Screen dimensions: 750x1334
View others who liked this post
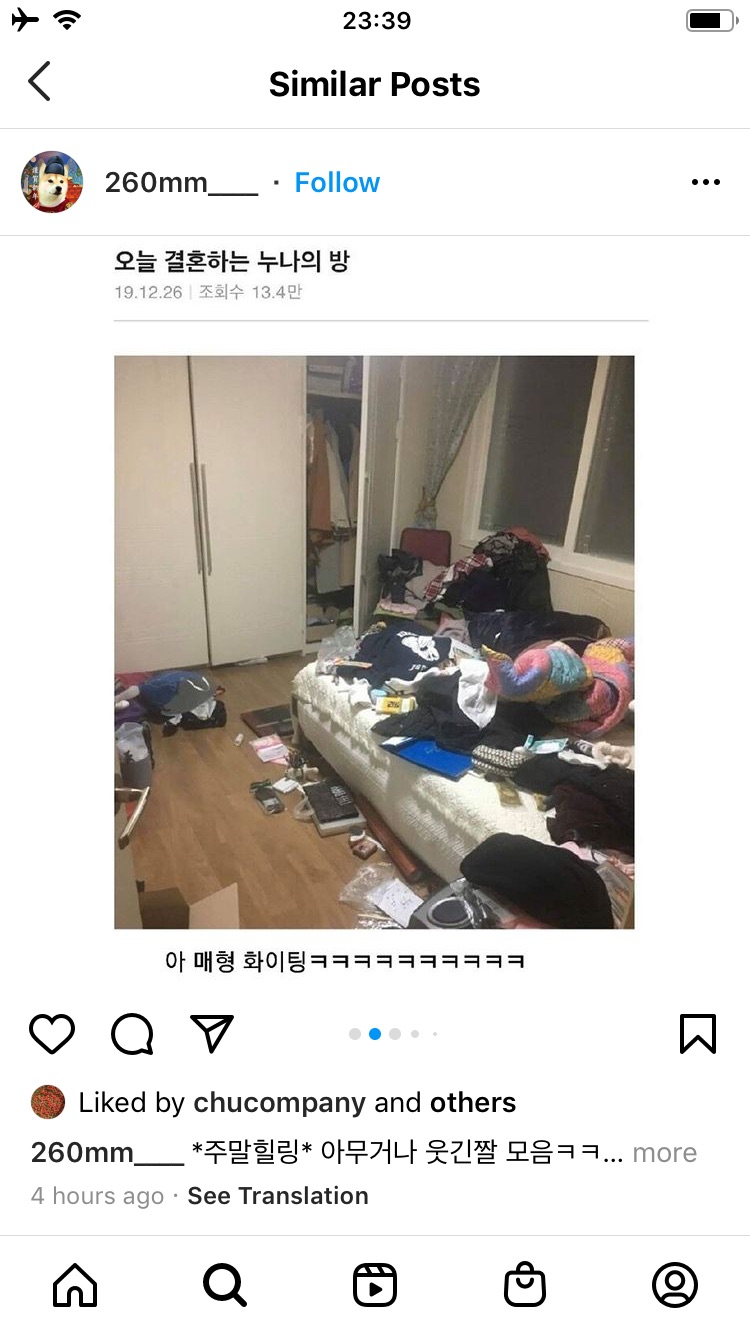(473, 1102)
